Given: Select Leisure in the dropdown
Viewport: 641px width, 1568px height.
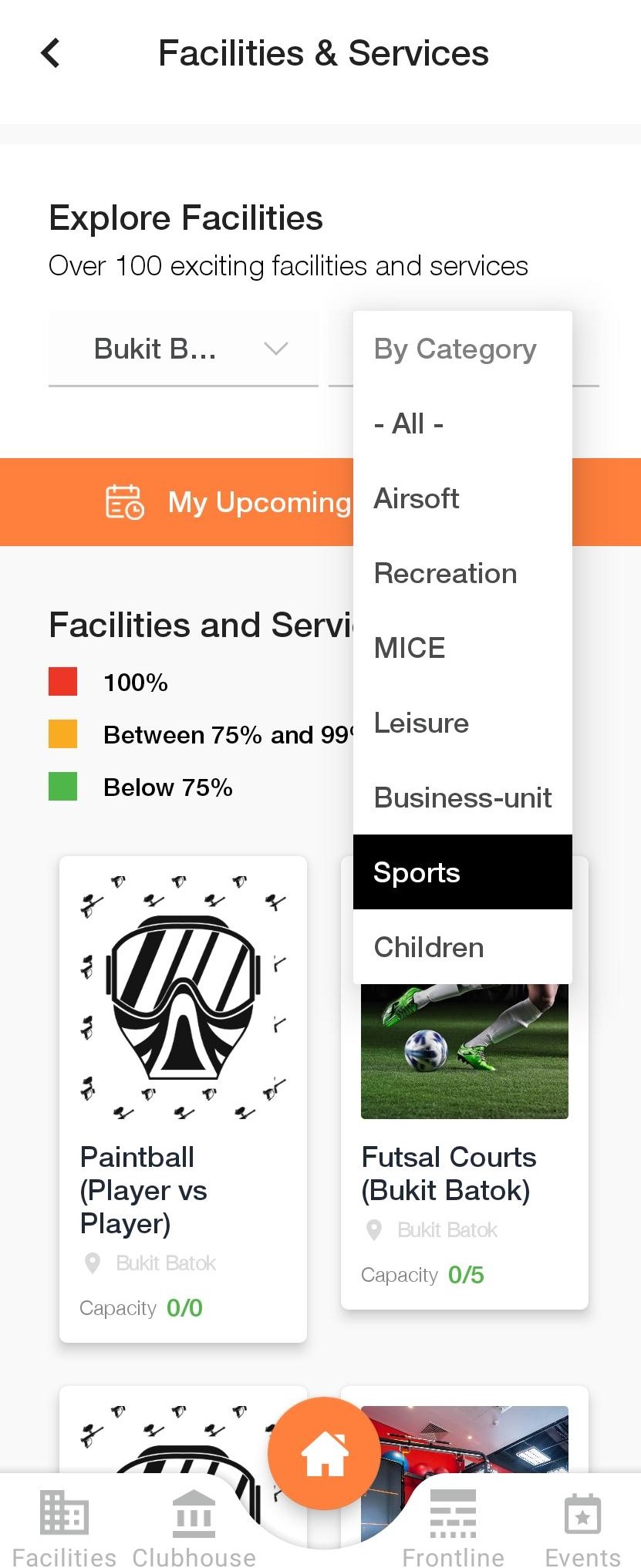Looking at the screenshot, I should pos(421,723).
